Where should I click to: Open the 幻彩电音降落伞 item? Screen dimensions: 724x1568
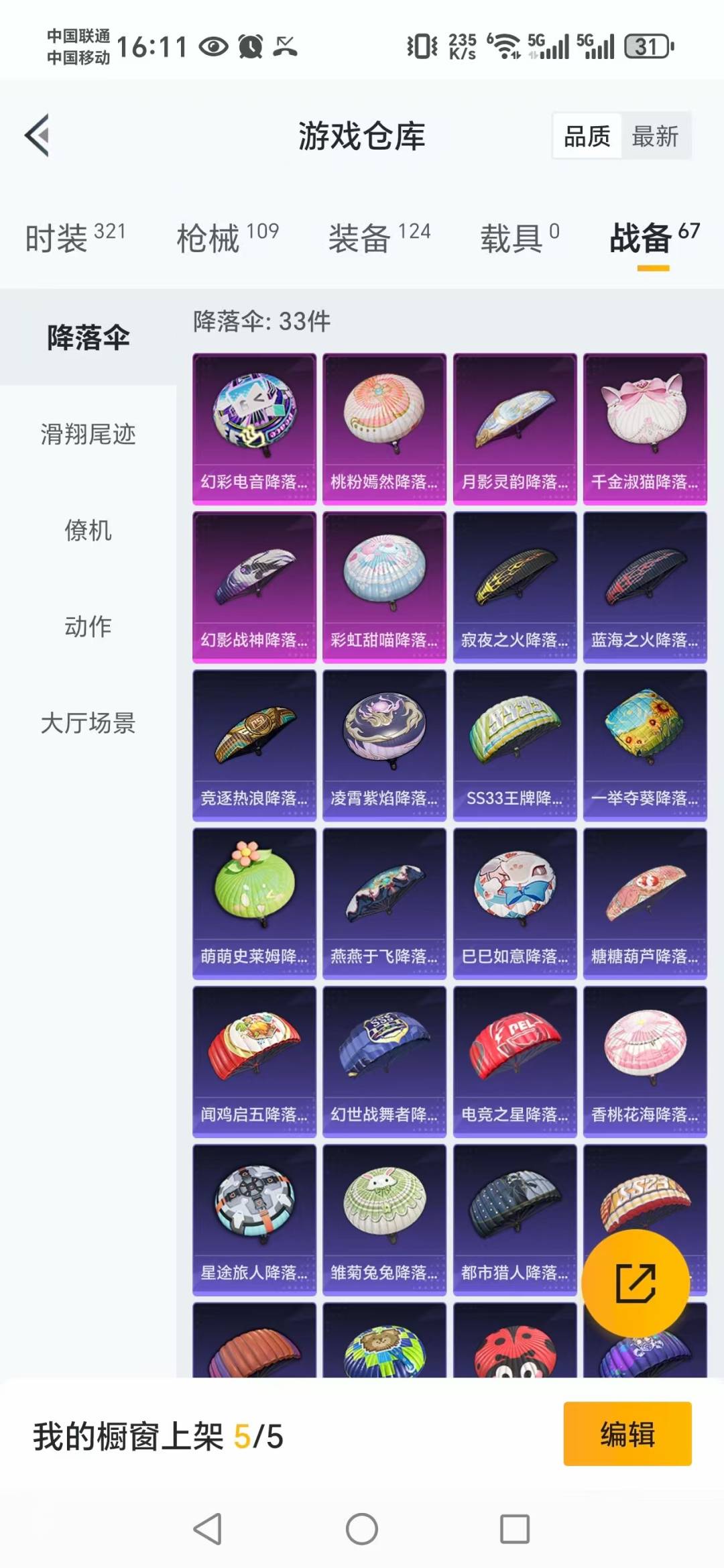point(254,429)
